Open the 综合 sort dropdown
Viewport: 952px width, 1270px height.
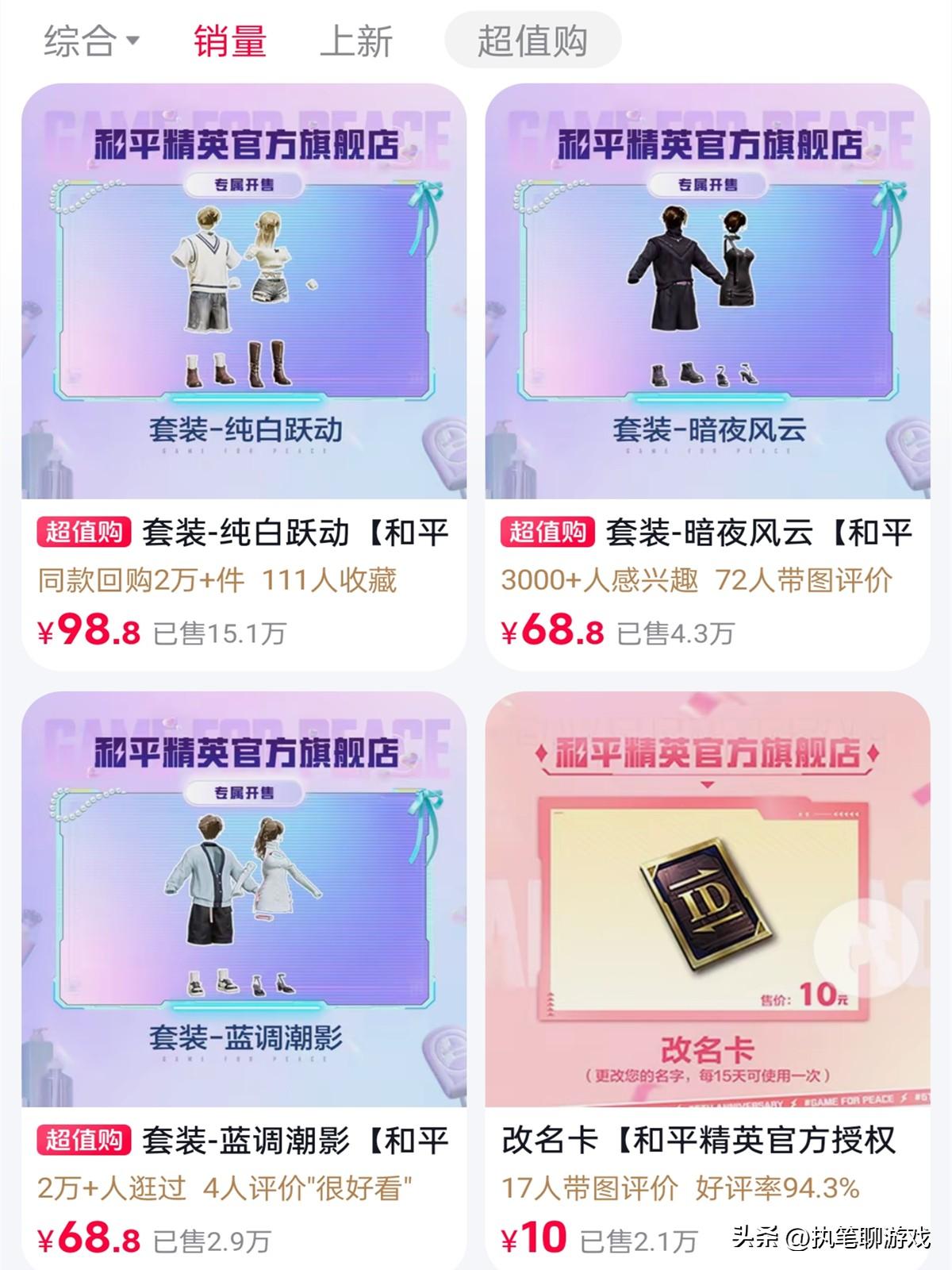click(91, 41)
